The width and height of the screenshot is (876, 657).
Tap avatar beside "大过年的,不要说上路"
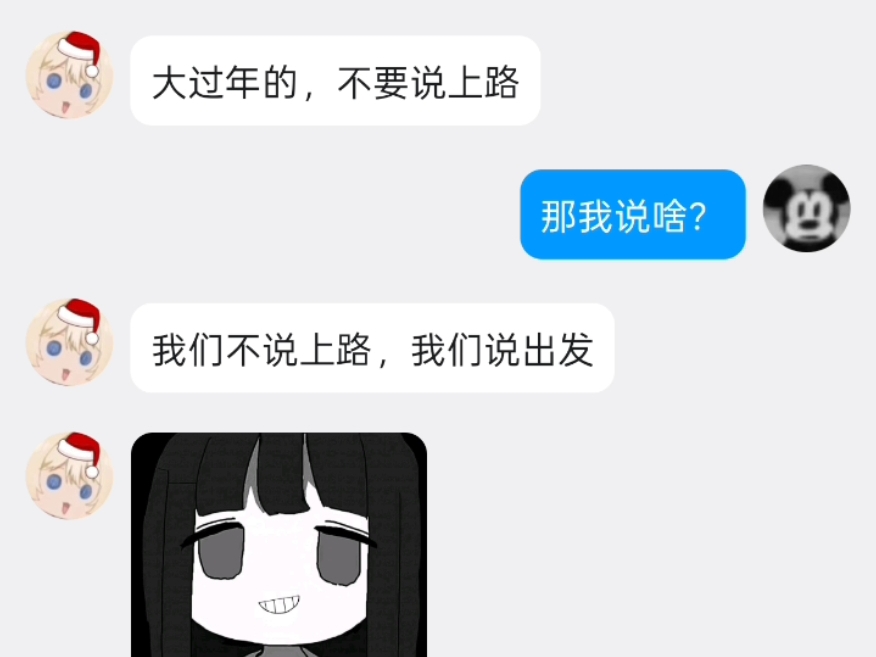pos(69,76)
